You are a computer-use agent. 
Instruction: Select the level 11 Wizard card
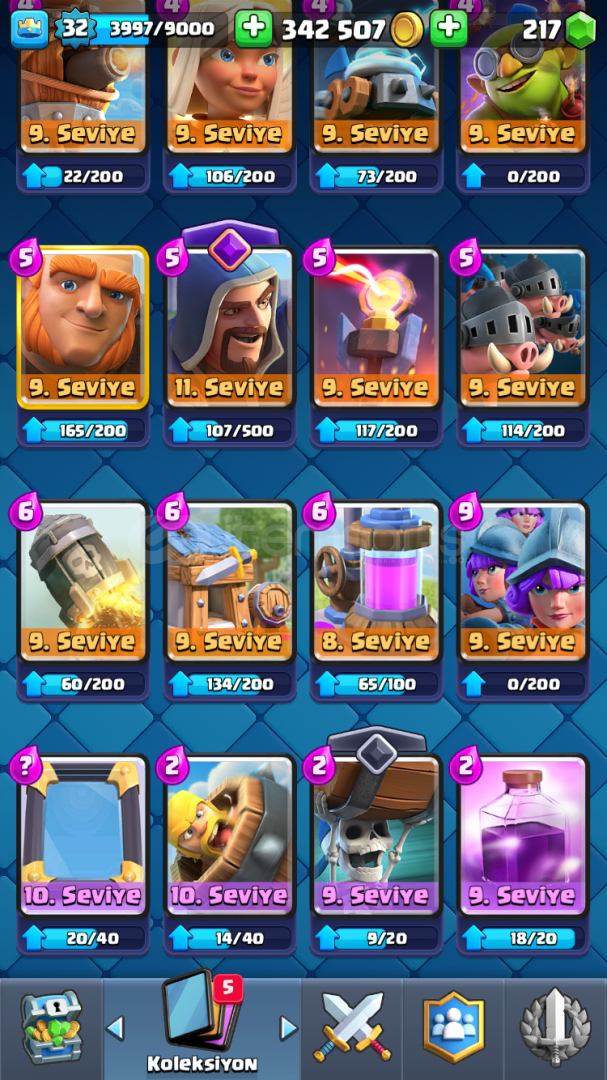coord(229,327)
